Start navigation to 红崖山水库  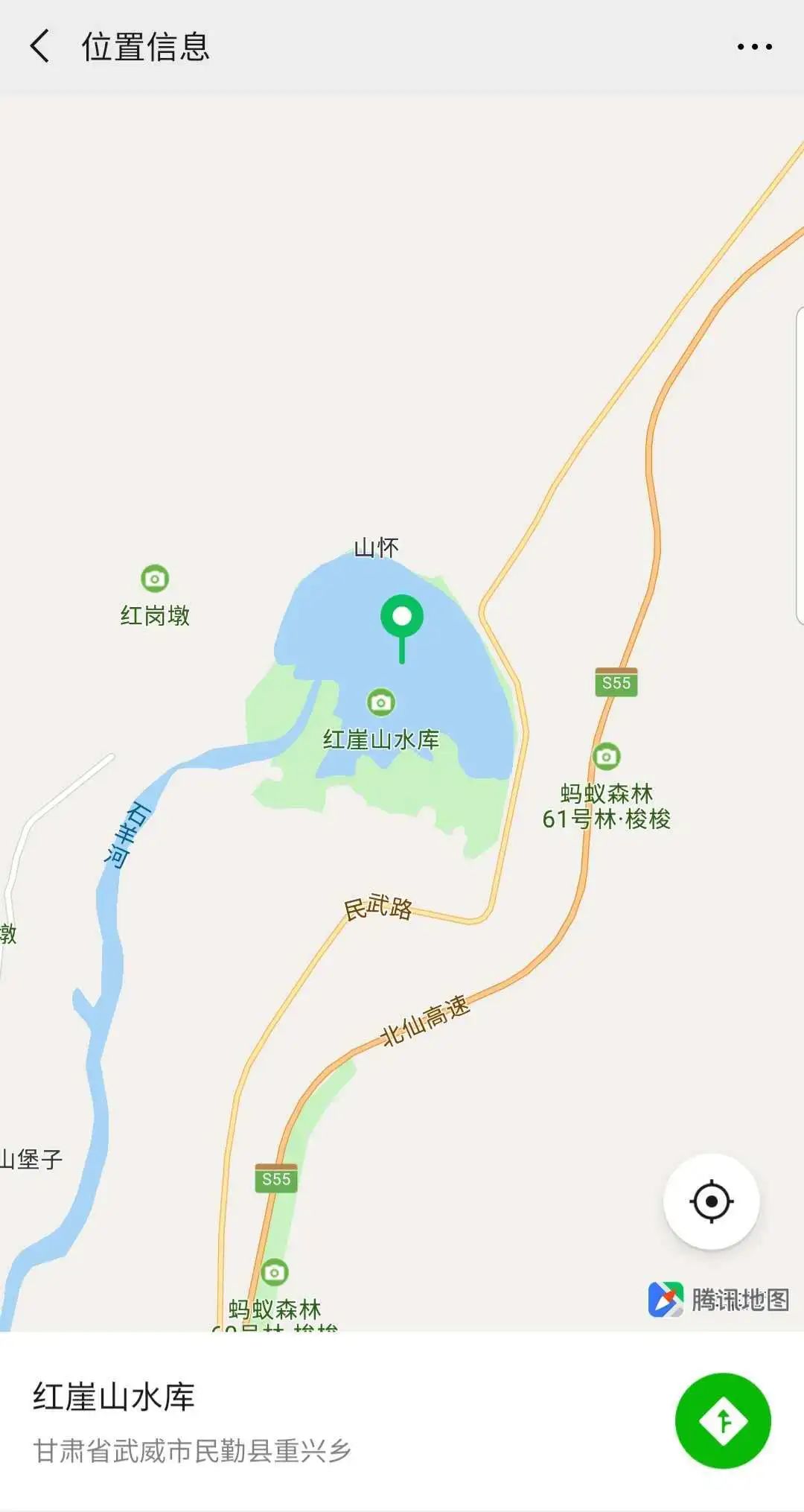(x=722, y=1421)
